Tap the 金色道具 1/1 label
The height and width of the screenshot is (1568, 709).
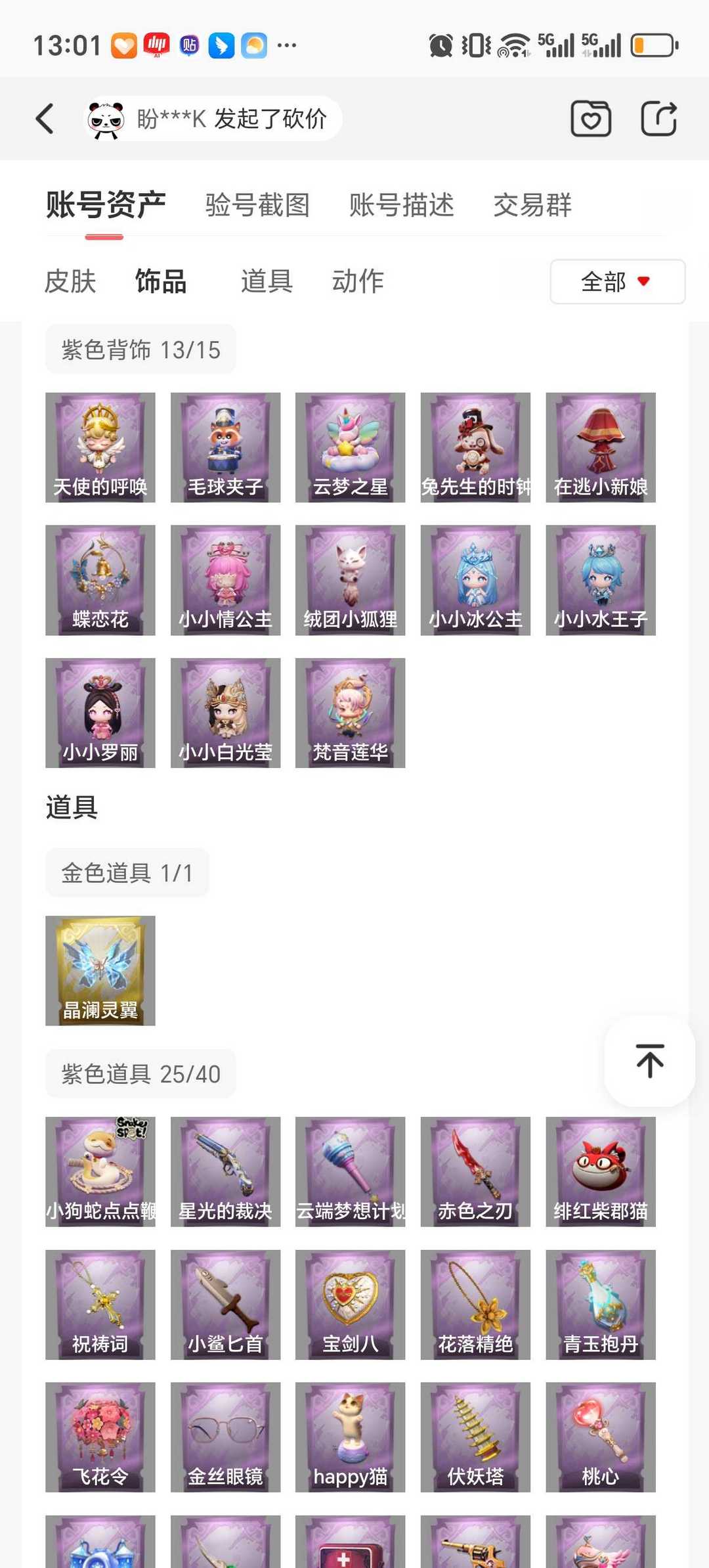pos(127,872)
